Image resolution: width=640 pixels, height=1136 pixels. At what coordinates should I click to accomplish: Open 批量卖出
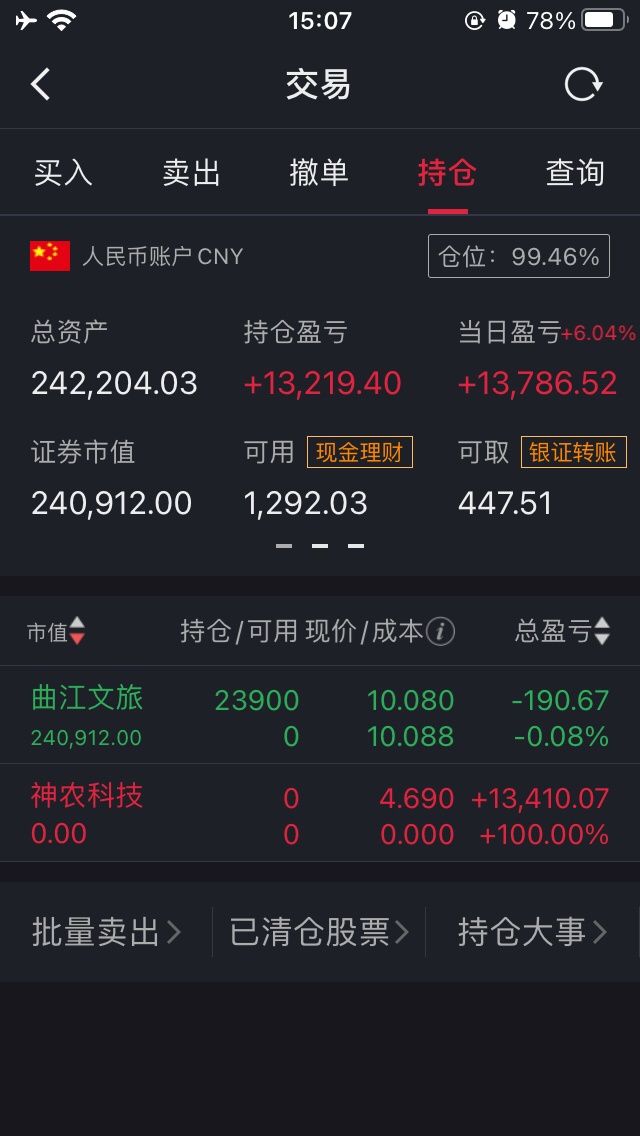click(x=106, y=932)
